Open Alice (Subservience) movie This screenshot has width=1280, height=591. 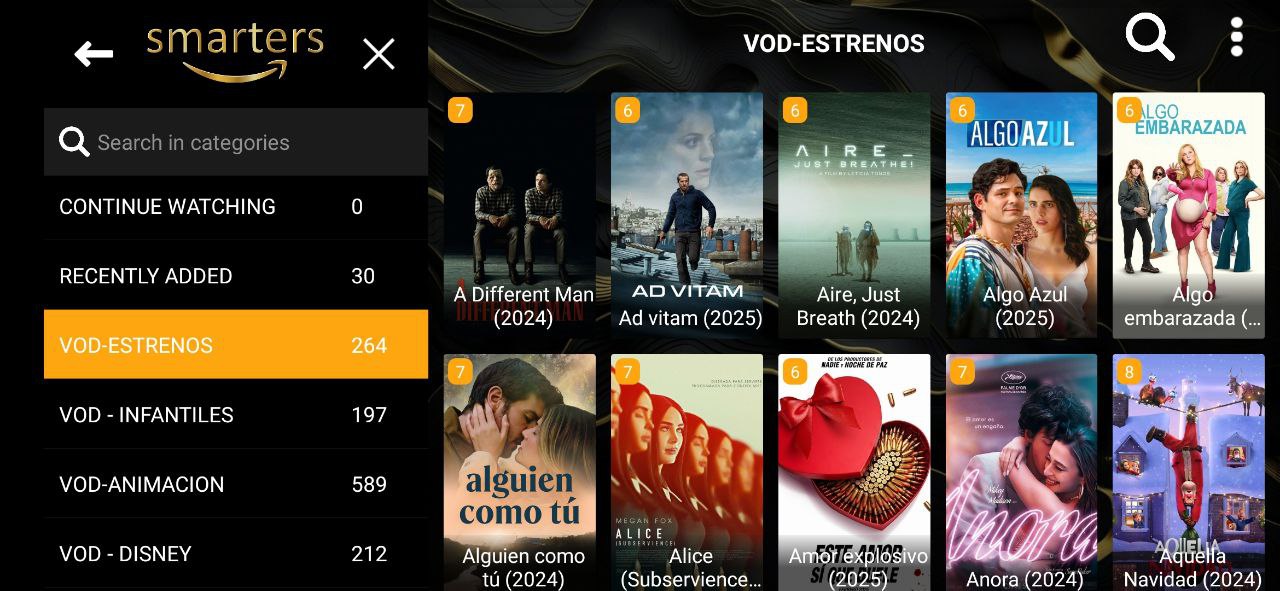click(687, 472)
